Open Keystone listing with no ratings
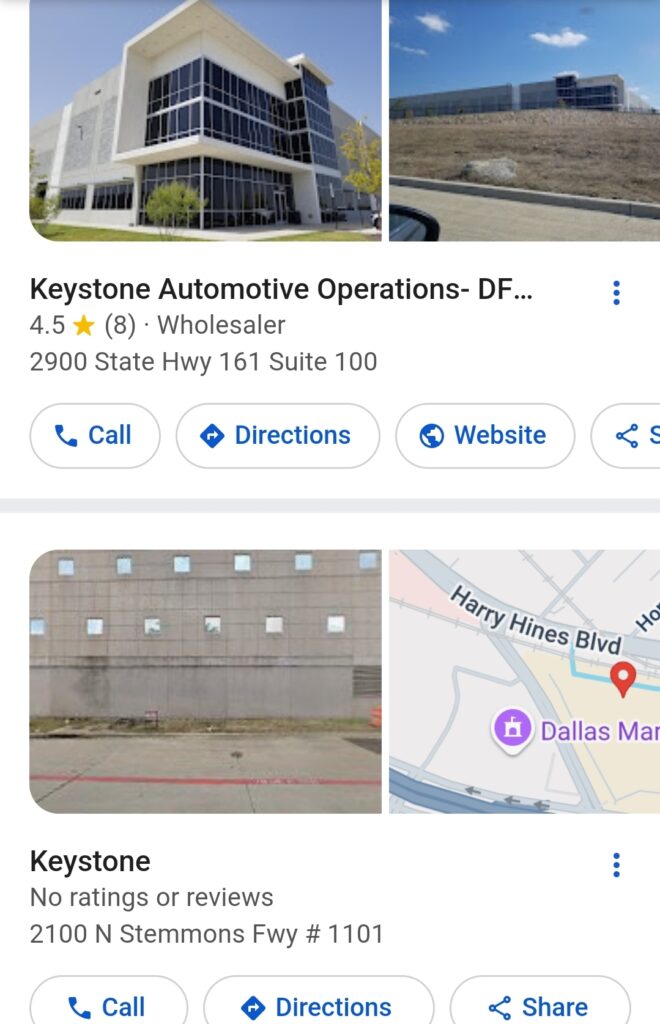The height and width of the screenshot is (1024, 660). 90,862
